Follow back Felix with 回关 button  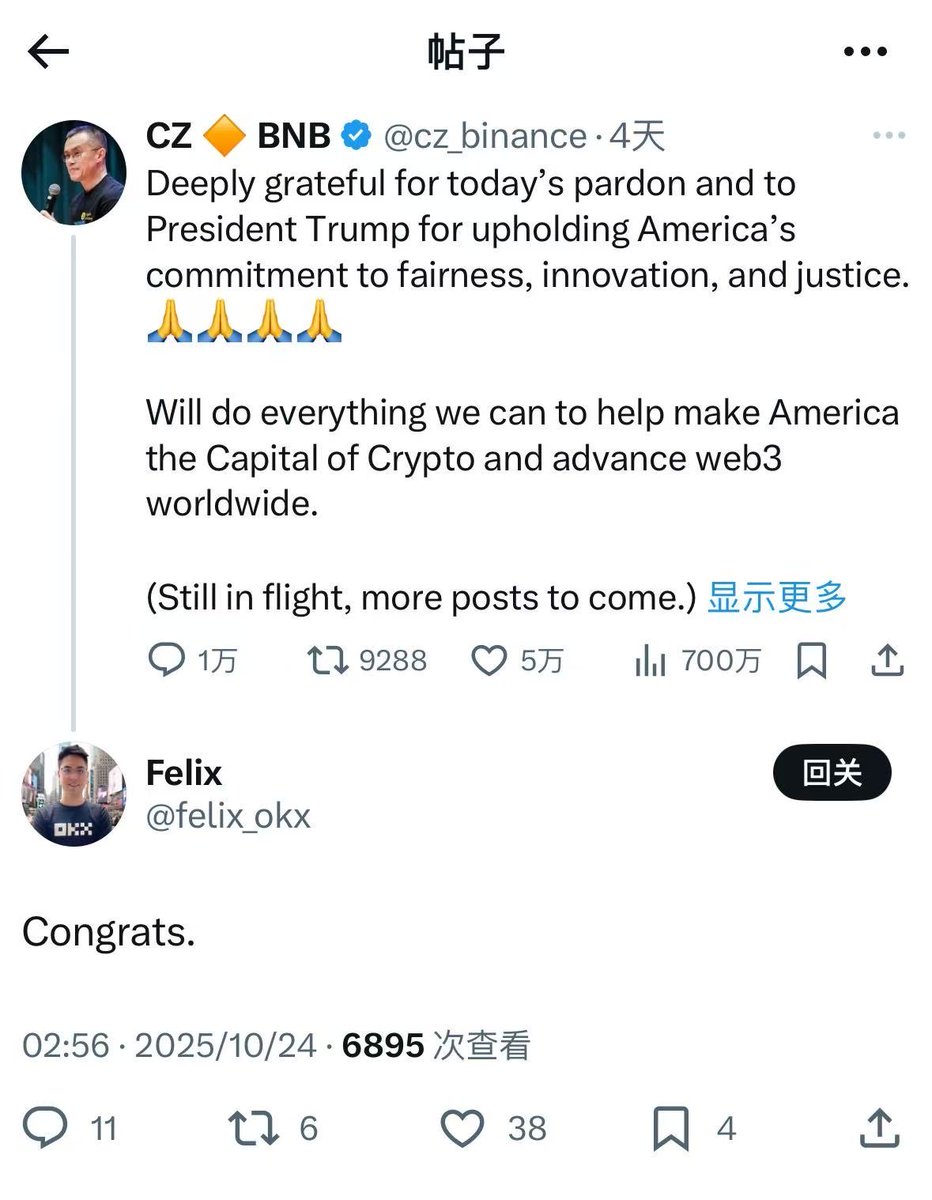(x=832, y=772)
